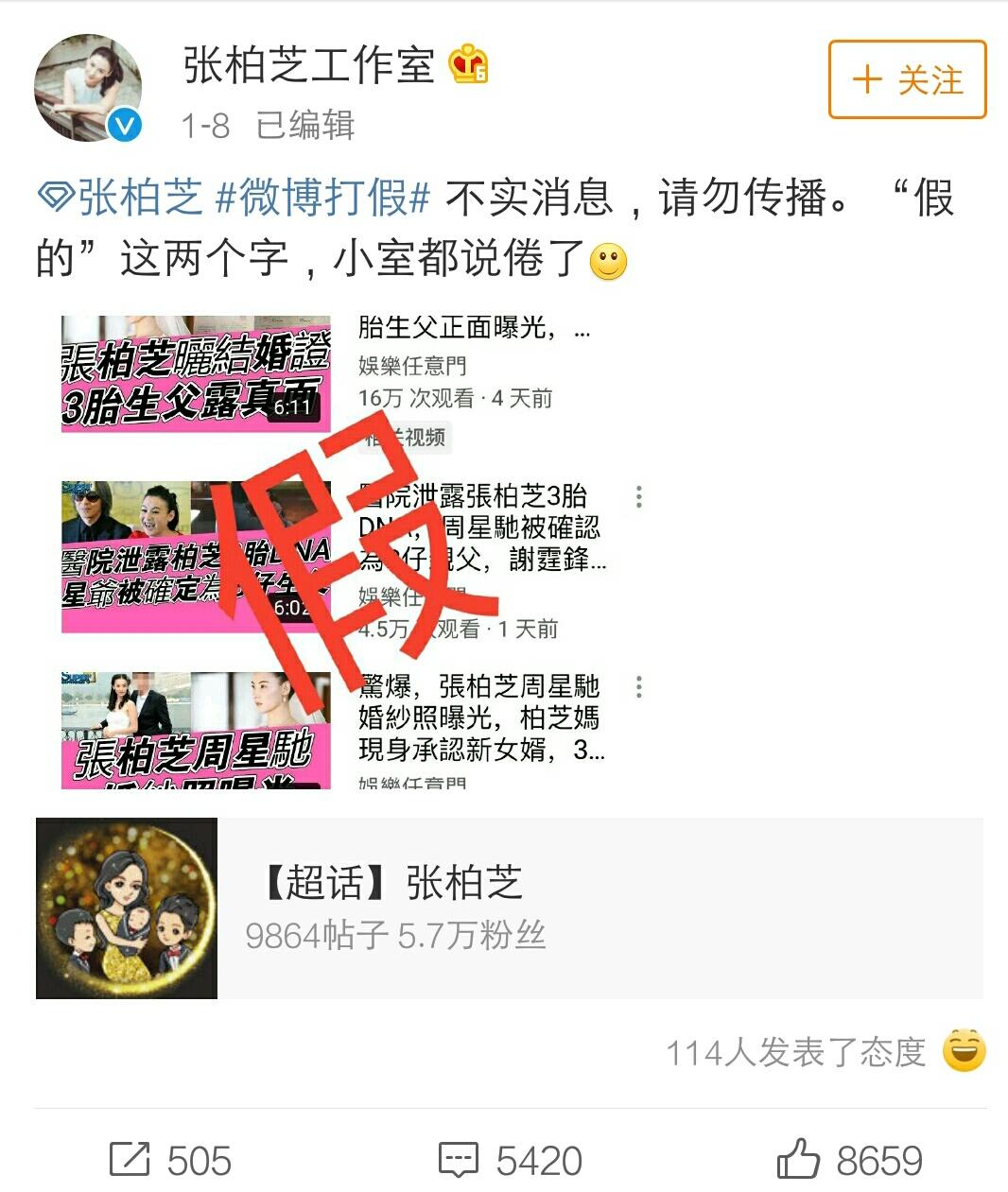Open the 张柏芝工作室 account name
This screenshot has height=1192, width=1008.
[308, 66]
